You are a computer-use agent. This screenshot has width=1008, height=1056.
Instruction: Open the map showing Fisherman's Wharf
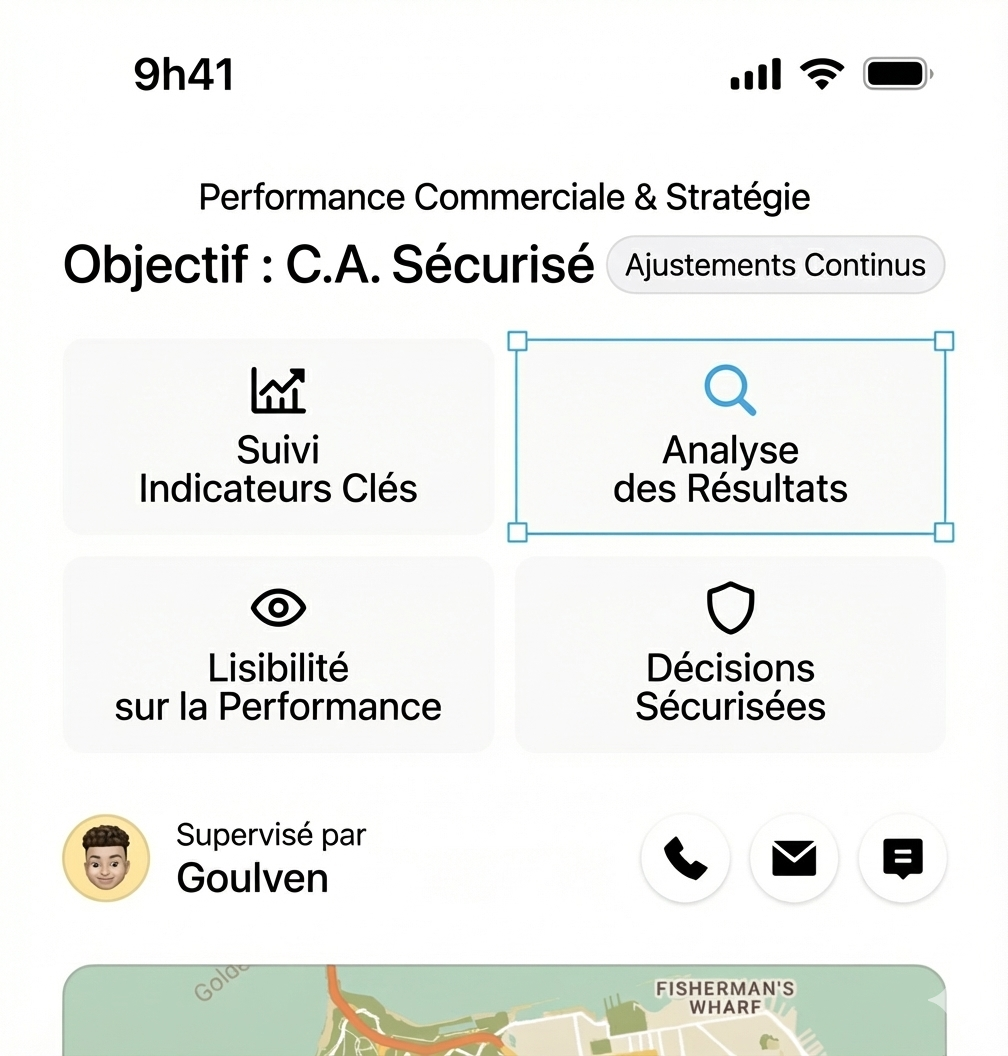pos(504,1010)
